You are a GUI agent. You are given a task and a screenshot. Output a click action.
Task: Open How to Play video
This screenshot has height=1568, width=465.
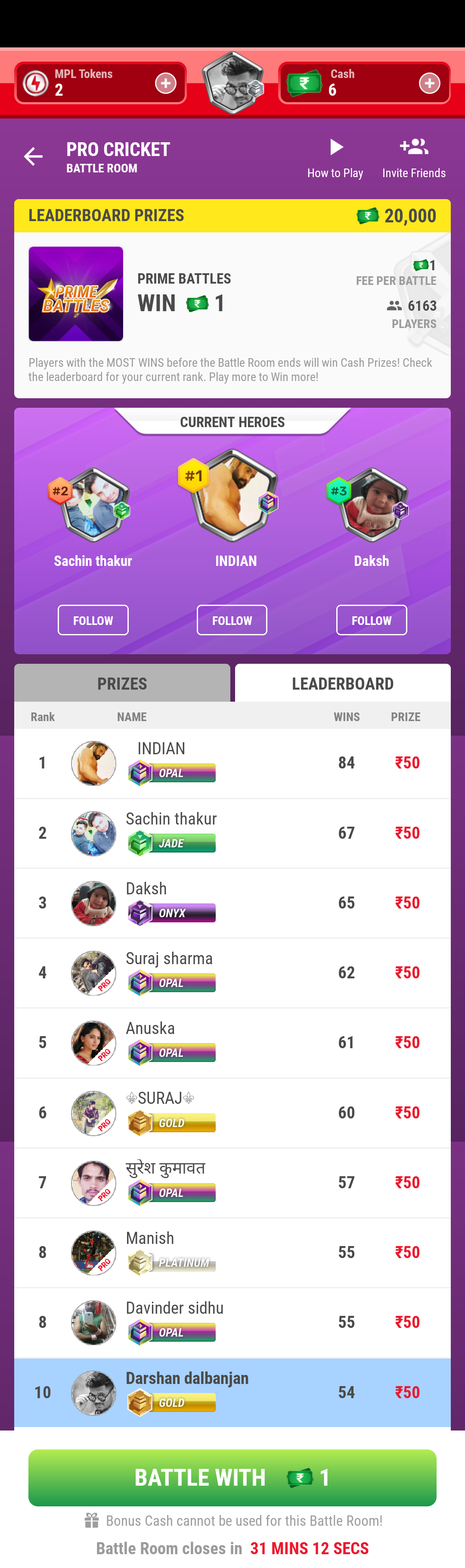pyautogui.click(x=335, y=158)
